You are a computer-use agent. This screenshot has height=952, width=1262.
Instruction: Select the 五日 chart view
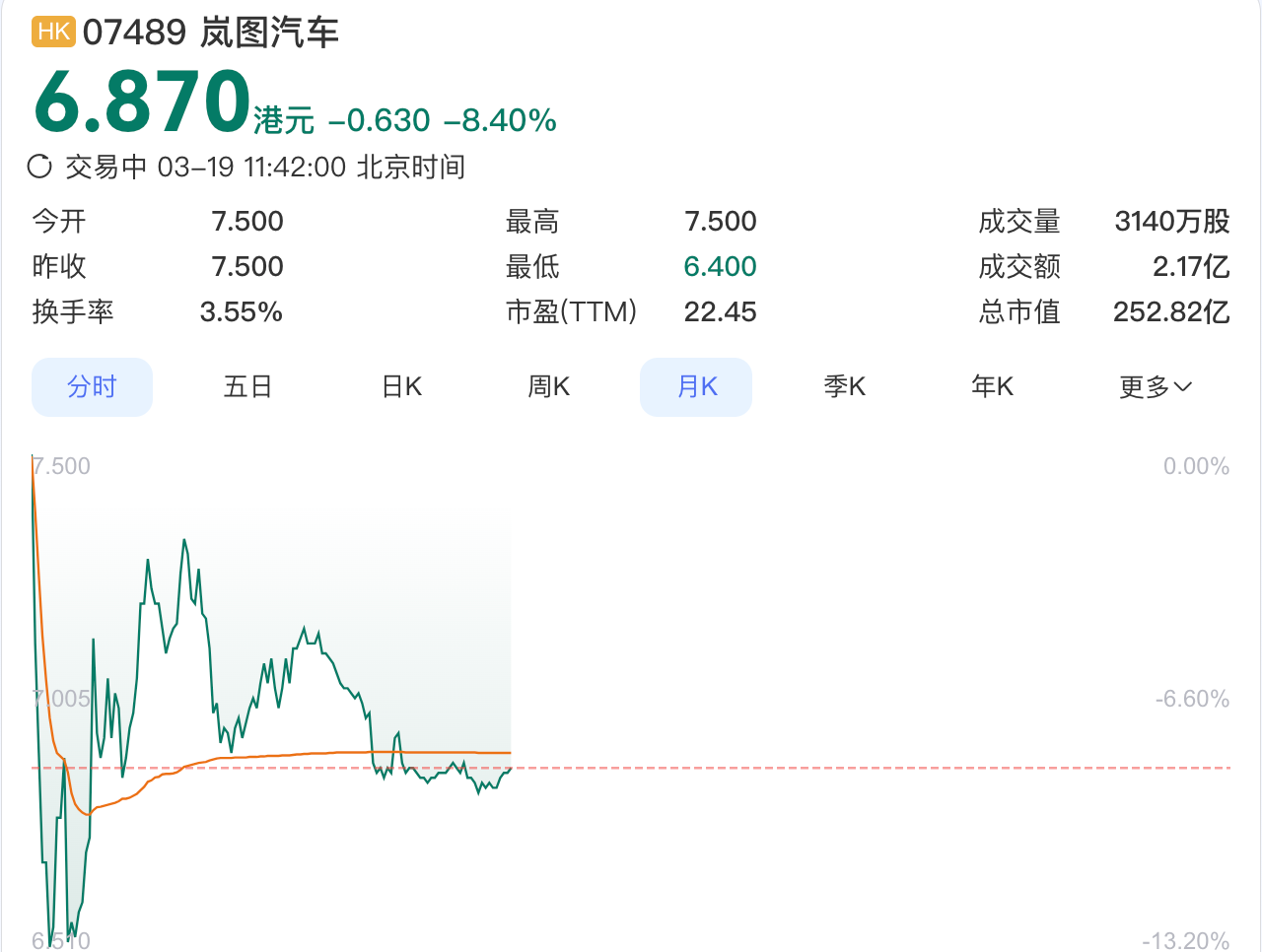tap(247, 386)
